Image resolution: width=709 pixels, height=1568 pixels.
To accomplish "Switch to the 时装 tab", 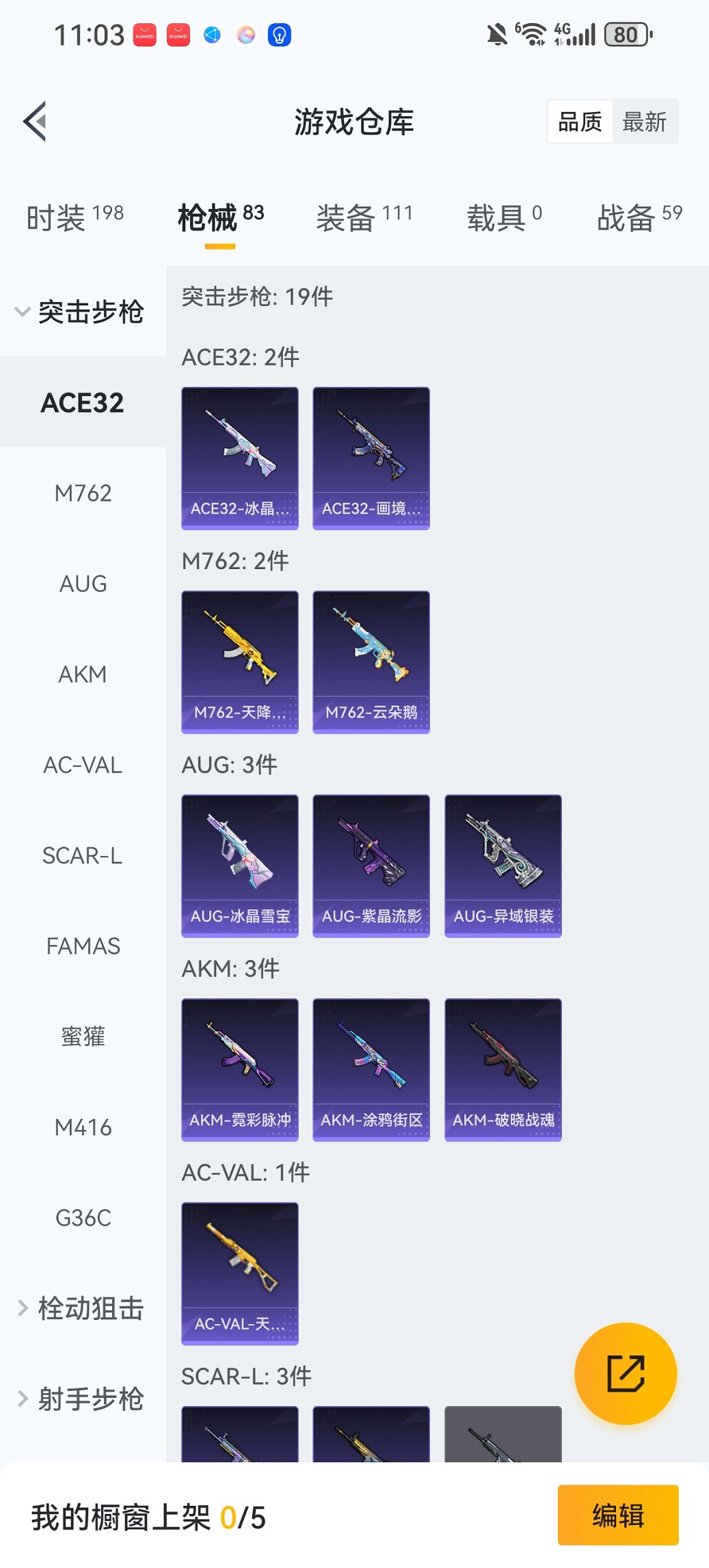I will point(75,217).
